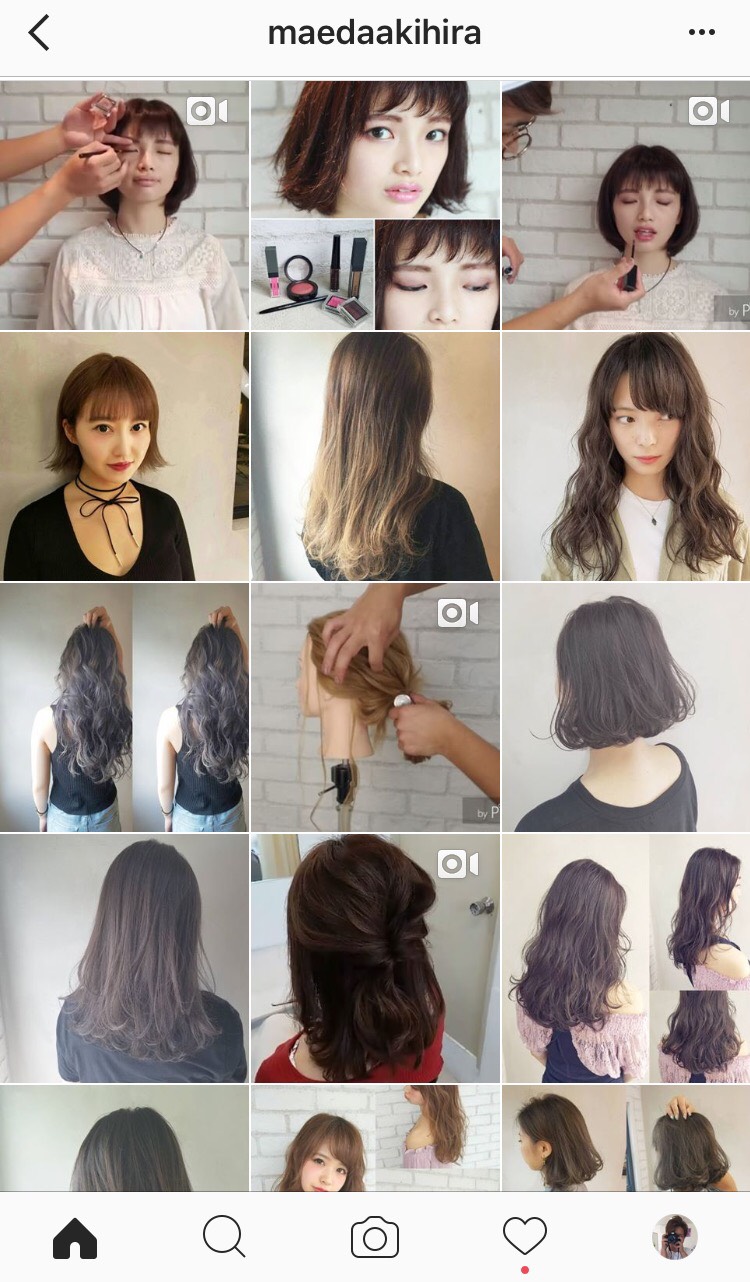750x1282 pixels.
Task: Open the side-by-side curly gray hair post
Action: point(124,707)
